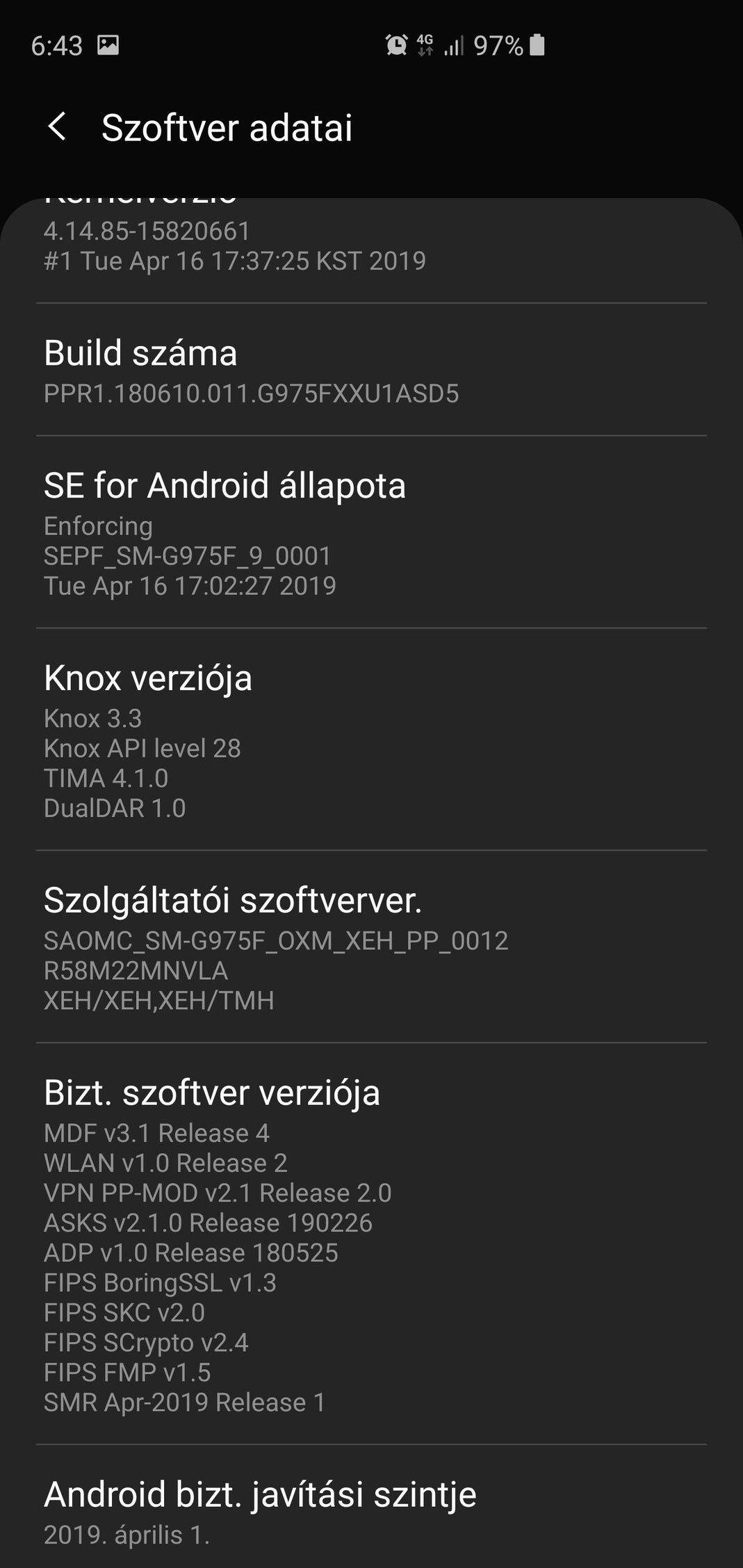The width and height of the screenshot is (743, 1568).
Task: Tap Android bizt. javítási szintje row
Action: coord(371,1506)
